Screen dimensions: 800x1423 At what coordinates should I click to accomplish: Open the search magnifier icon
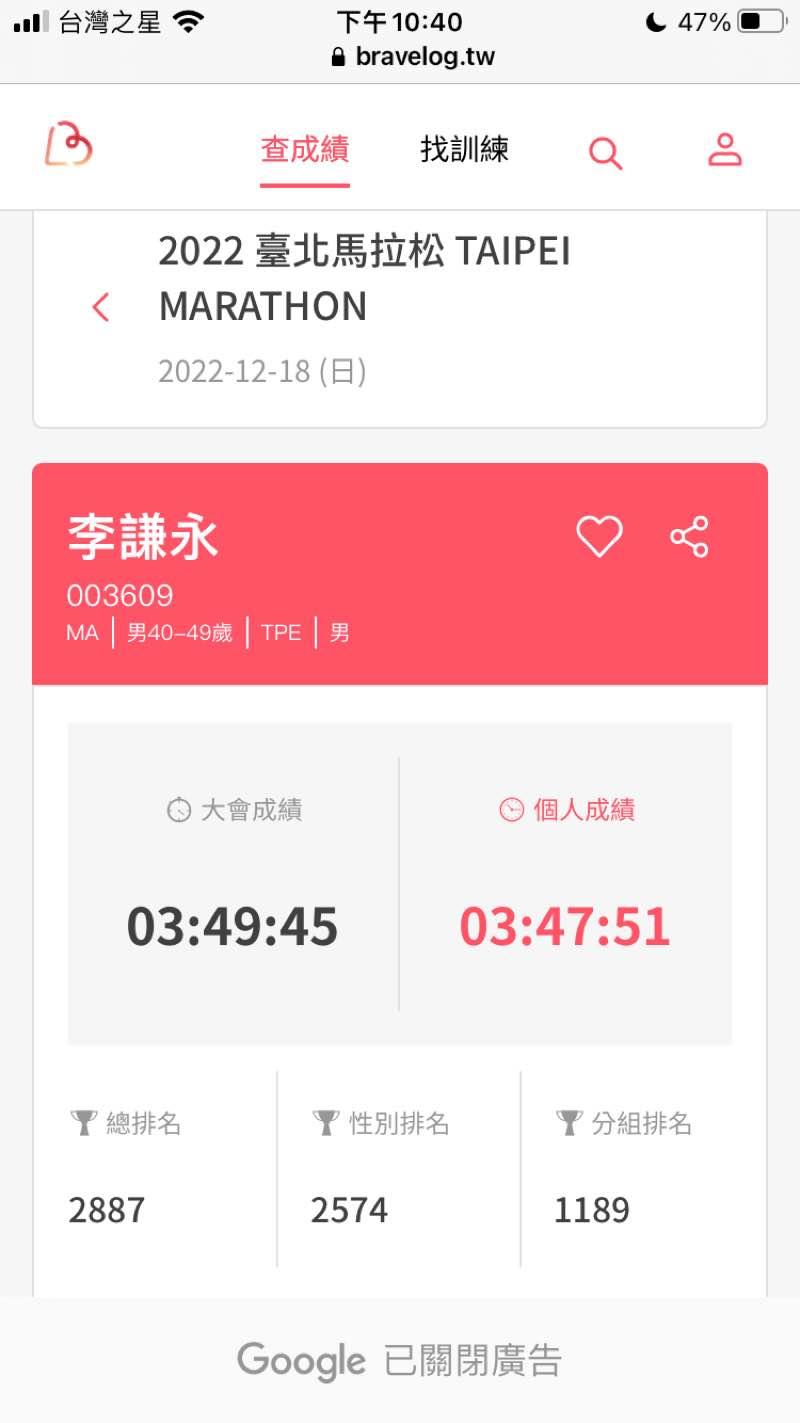(x=605, y=153)
